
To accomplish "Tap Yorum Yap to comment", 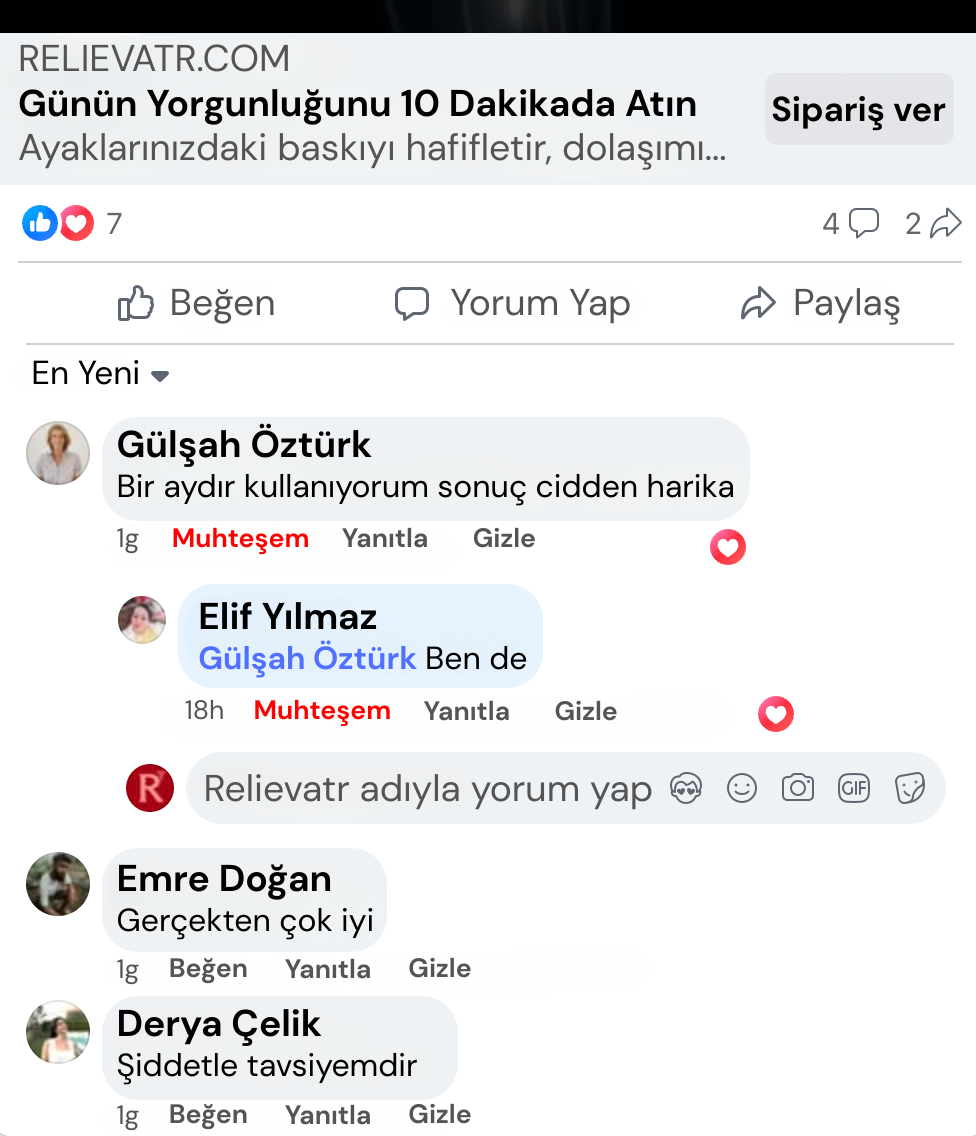I will pos(512,303).
